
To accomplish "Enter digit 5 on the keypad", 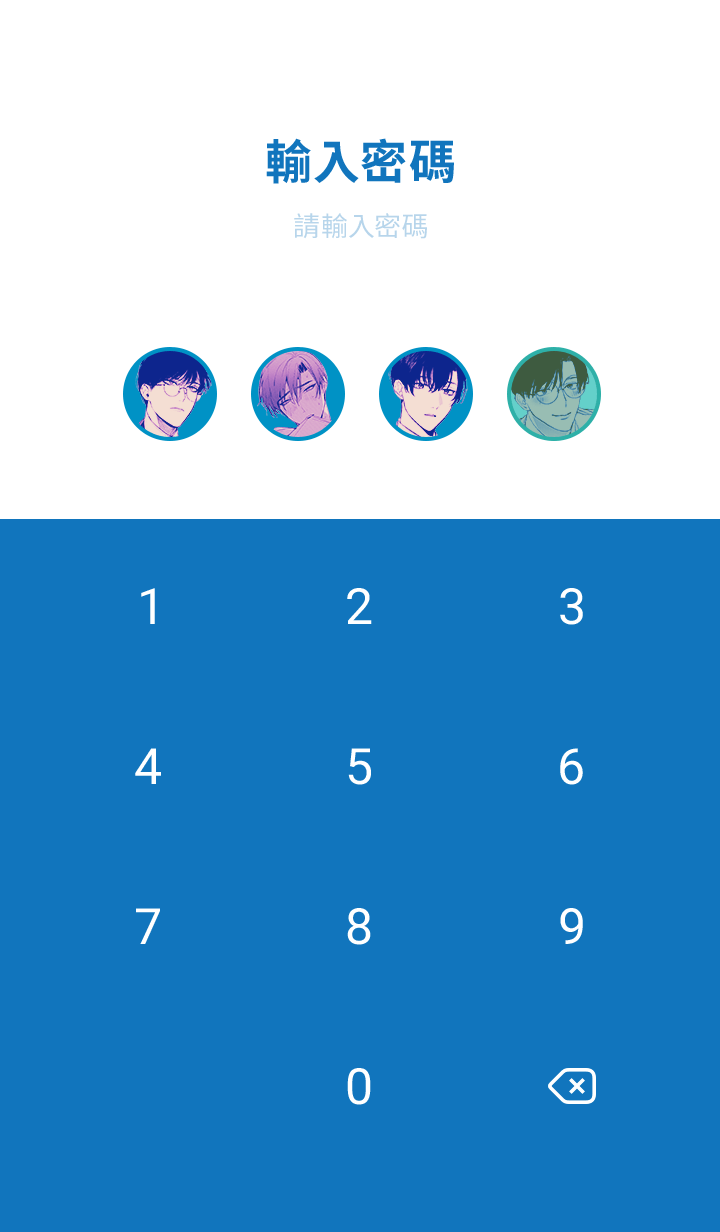I will coord(359,767).
